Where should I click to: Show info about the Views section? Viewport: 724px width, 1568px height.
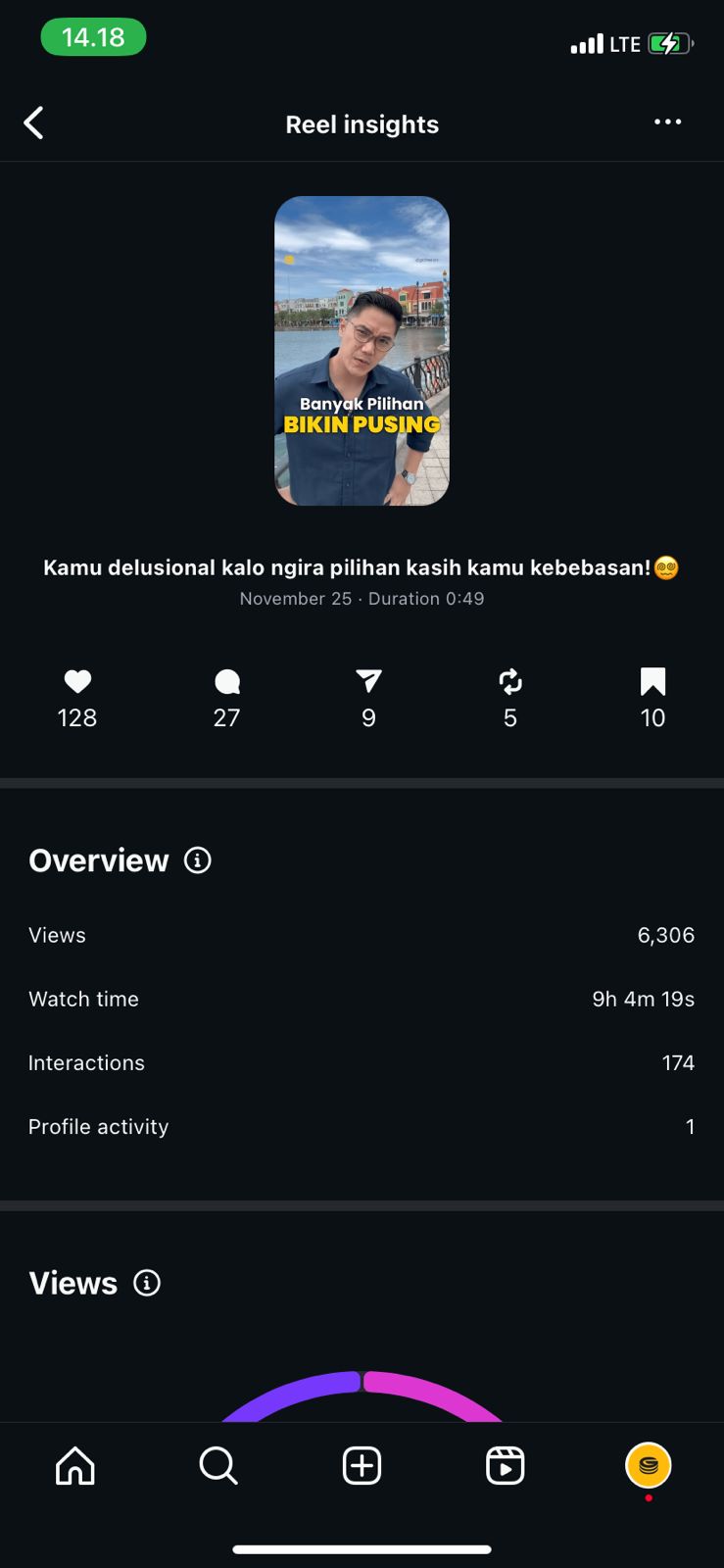(147, 1283)
